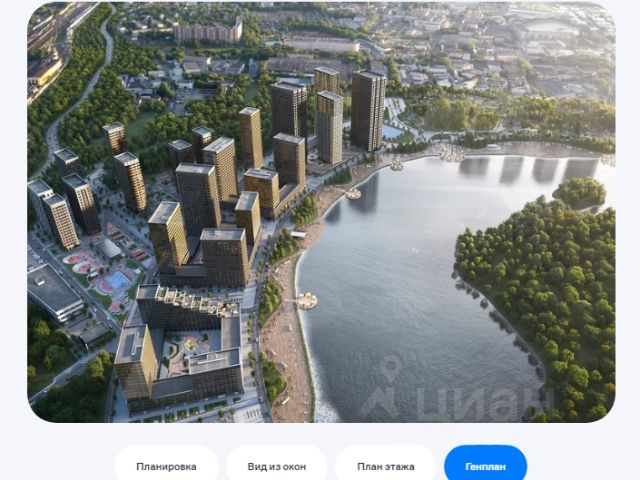Open the master plan image fullscreen
The image size is (640, 480).
click(x=320, y=212)
